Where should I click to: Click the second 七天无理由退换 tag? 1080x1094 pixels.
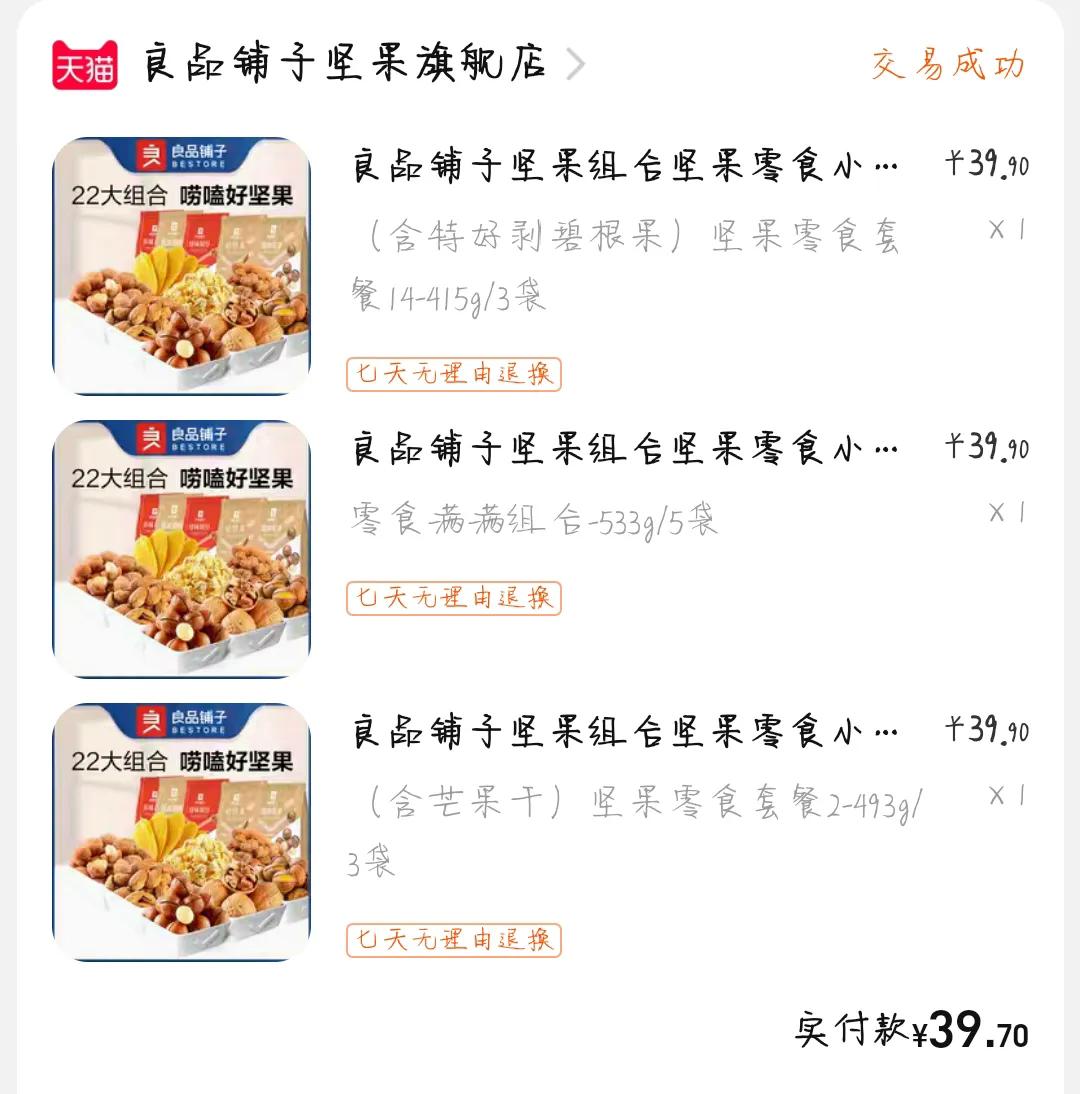(454, 598)
